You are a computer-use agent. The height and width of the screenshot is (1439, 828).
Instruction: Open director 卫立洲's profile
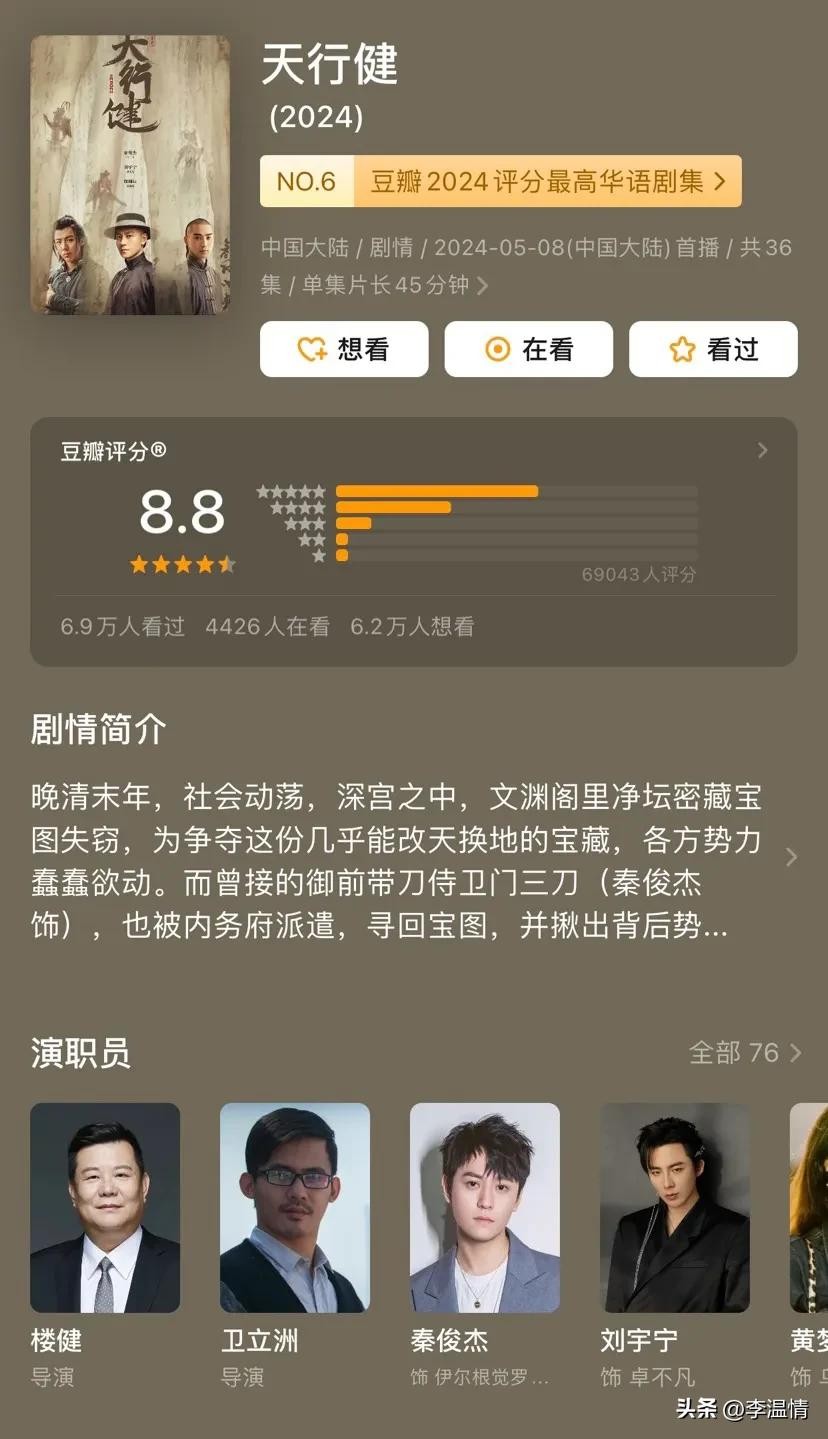pyautogui.click(x=295, y=1208)
